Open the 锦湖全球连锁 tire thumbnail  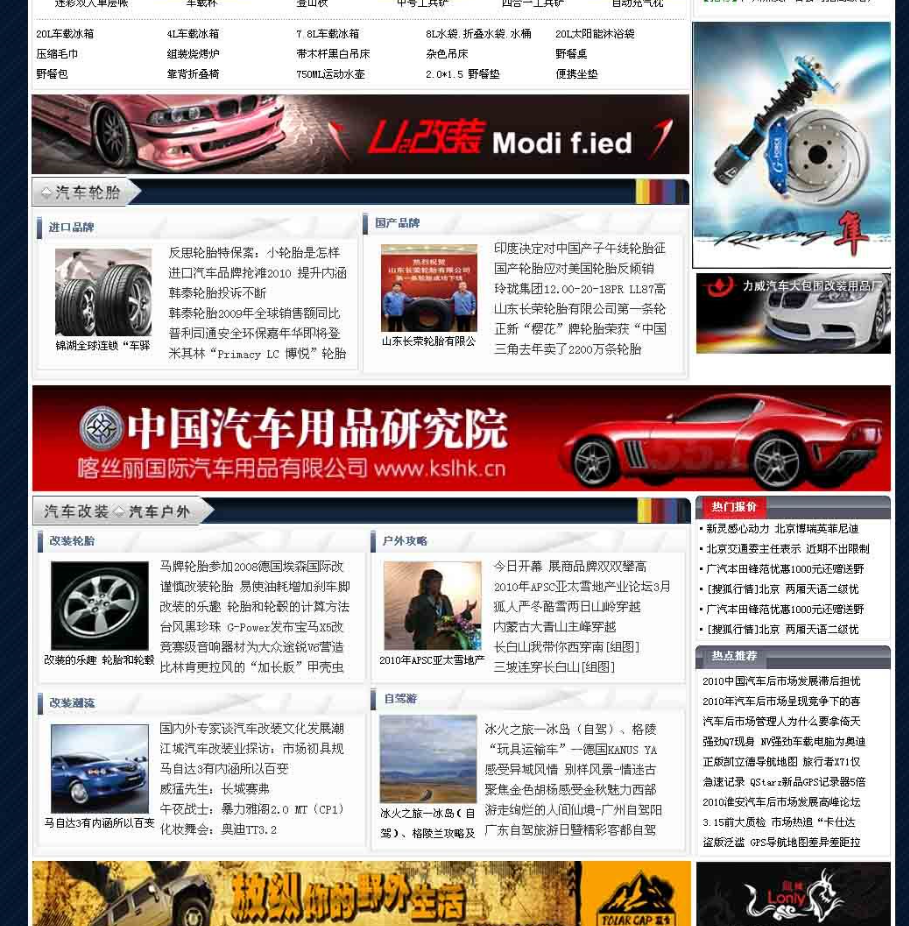click(103, 292)
